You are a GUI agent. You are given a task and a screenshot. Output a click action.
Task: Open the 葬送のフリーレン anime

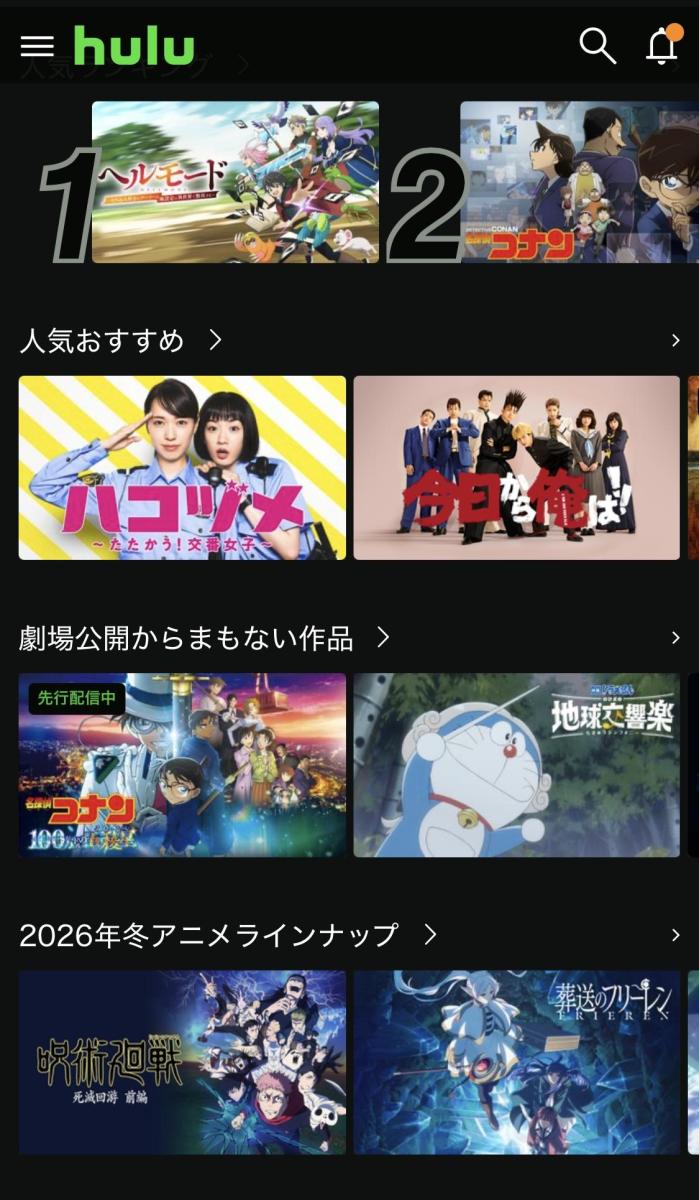[516, 1062]
